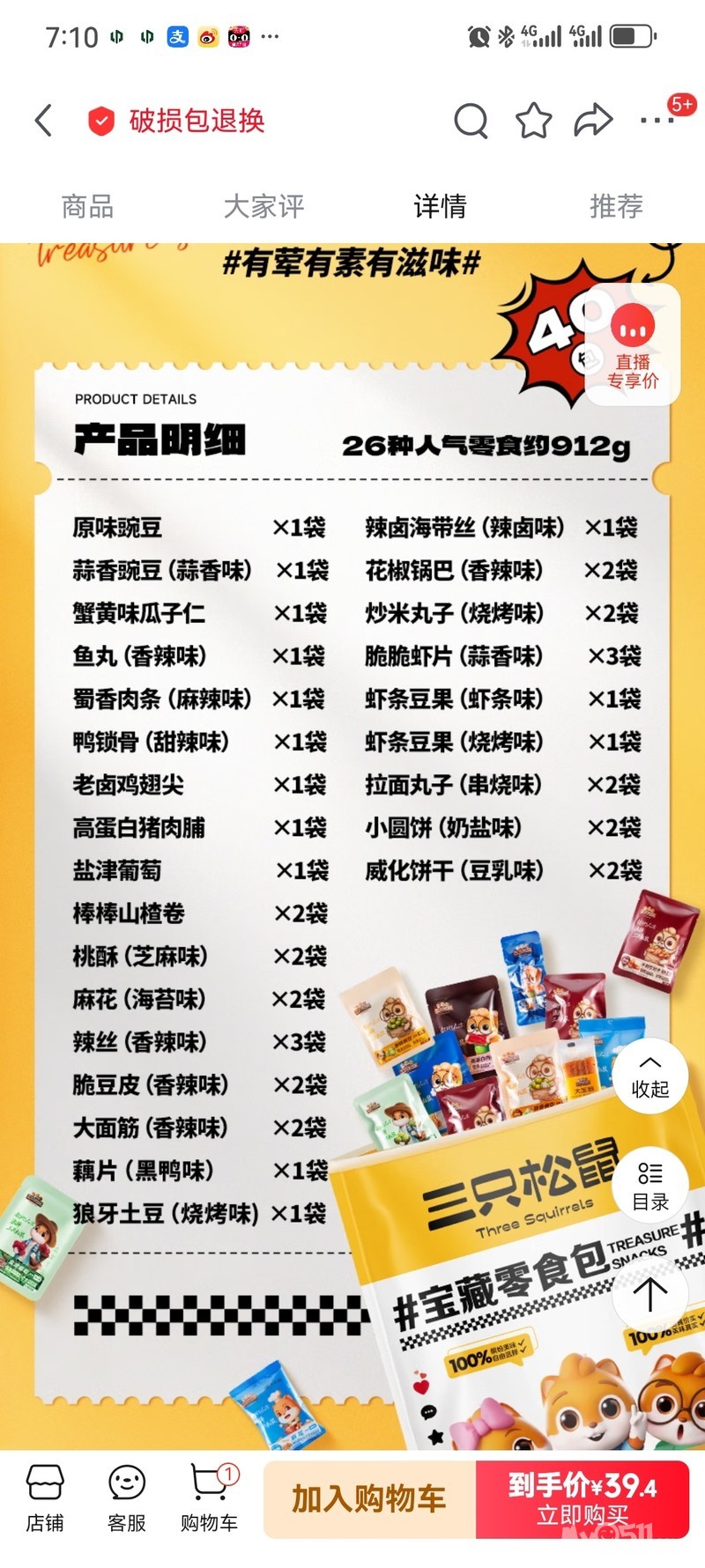Select the 详情 tab

pos(440,206)
